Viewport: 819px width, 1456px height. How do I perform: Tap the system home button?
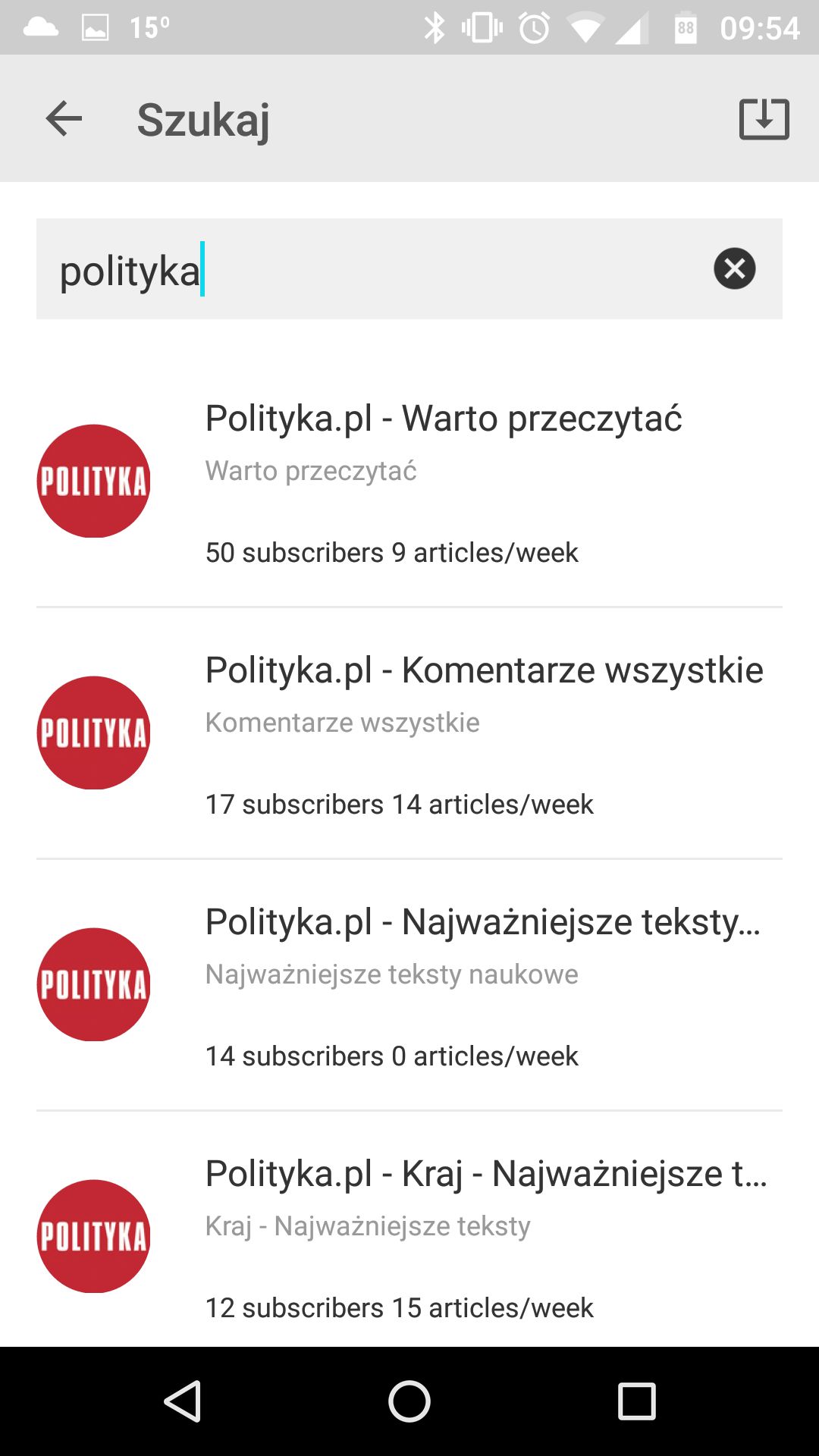[409, 1401]
